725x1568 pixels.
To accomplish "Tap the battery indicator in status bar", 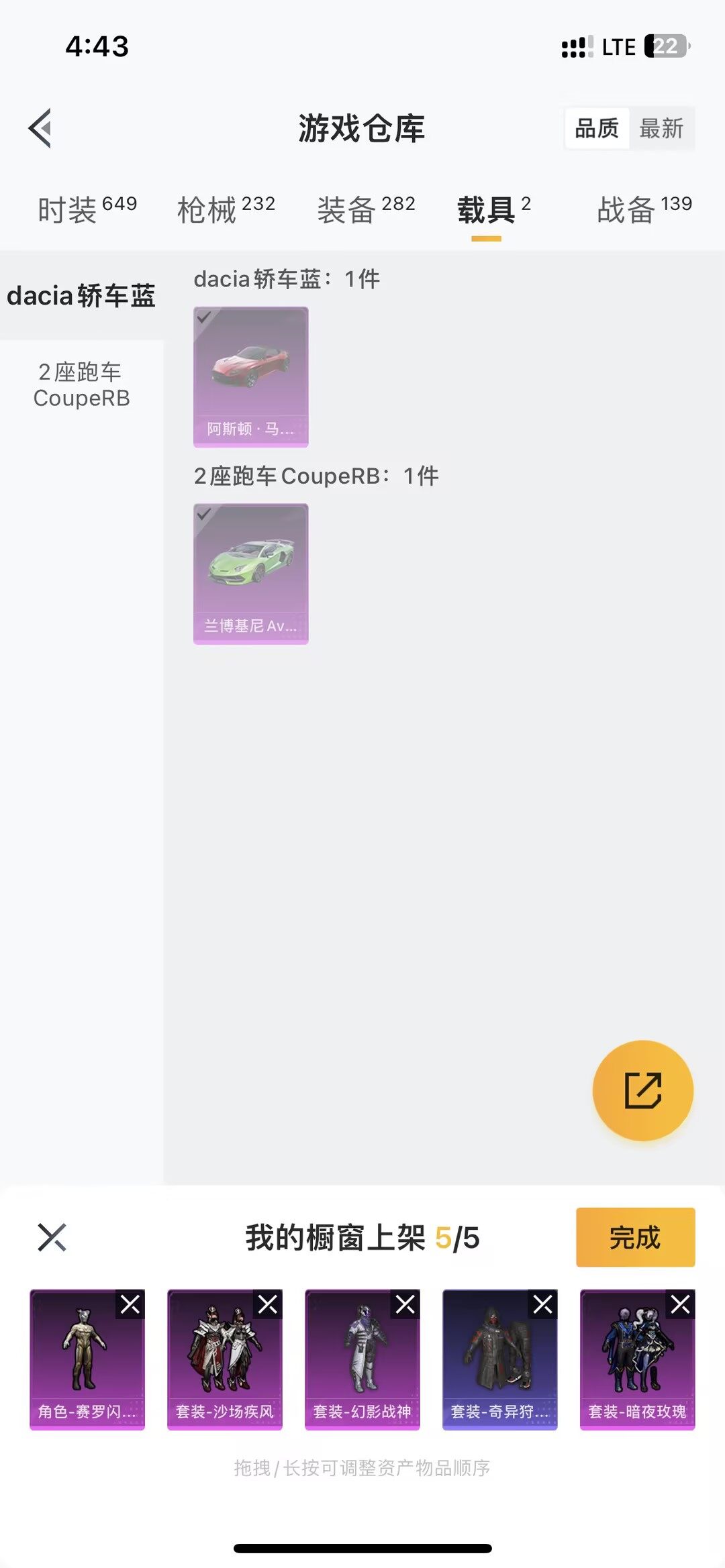I will pyautogui.click(x=664, y=46).
